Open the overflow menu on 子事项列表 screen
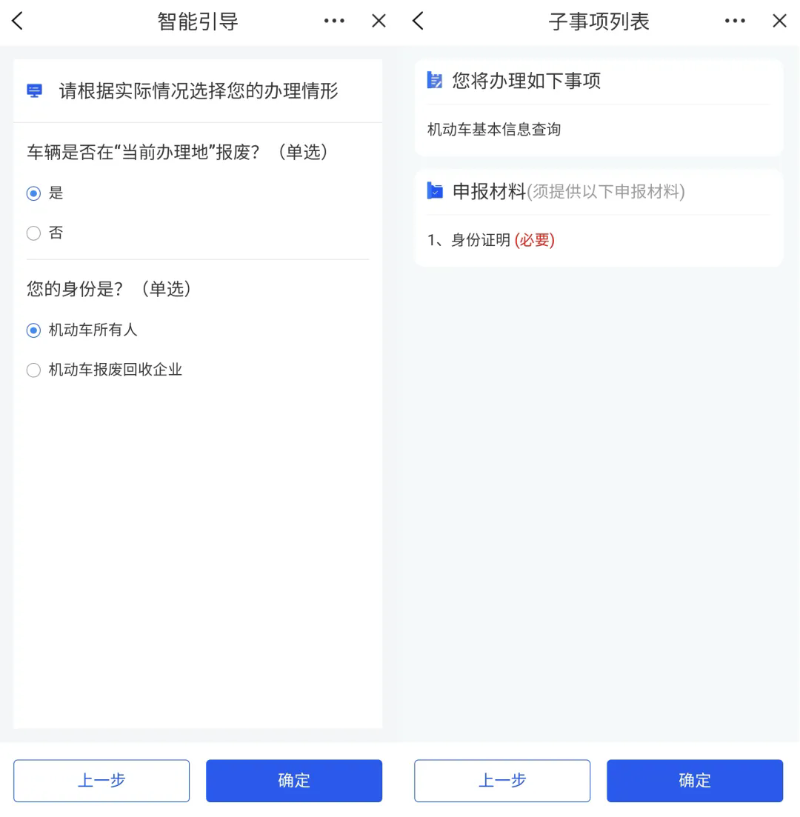The height and width of the screenshot is (817, 800). click(x=735, y=21)
